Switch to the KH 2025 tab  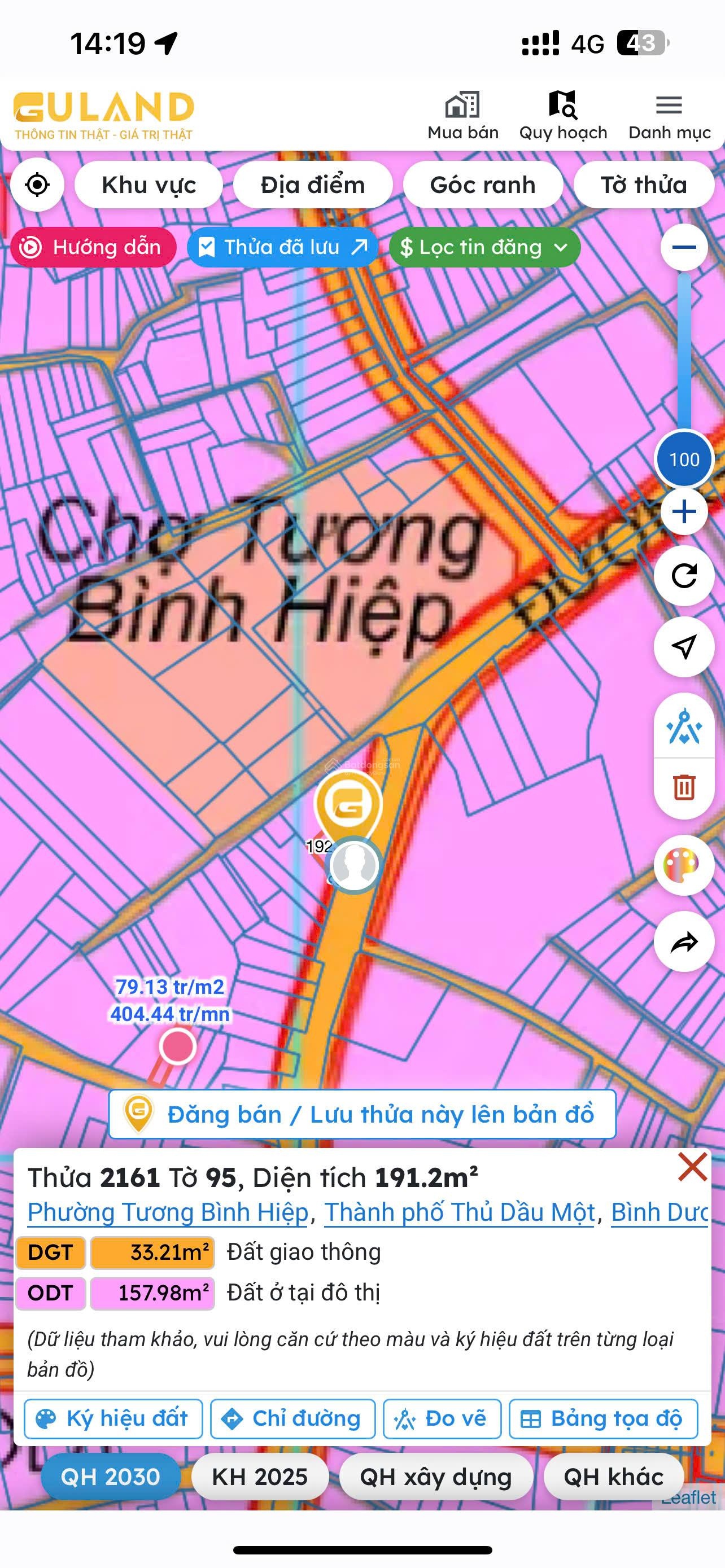(x=260, y=1477)
